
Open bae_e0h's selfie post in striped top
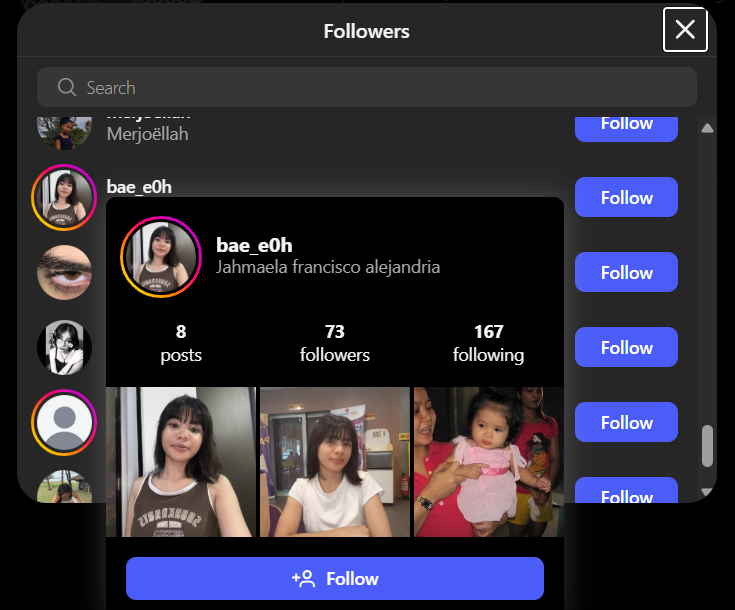click(x=181, y=462)
